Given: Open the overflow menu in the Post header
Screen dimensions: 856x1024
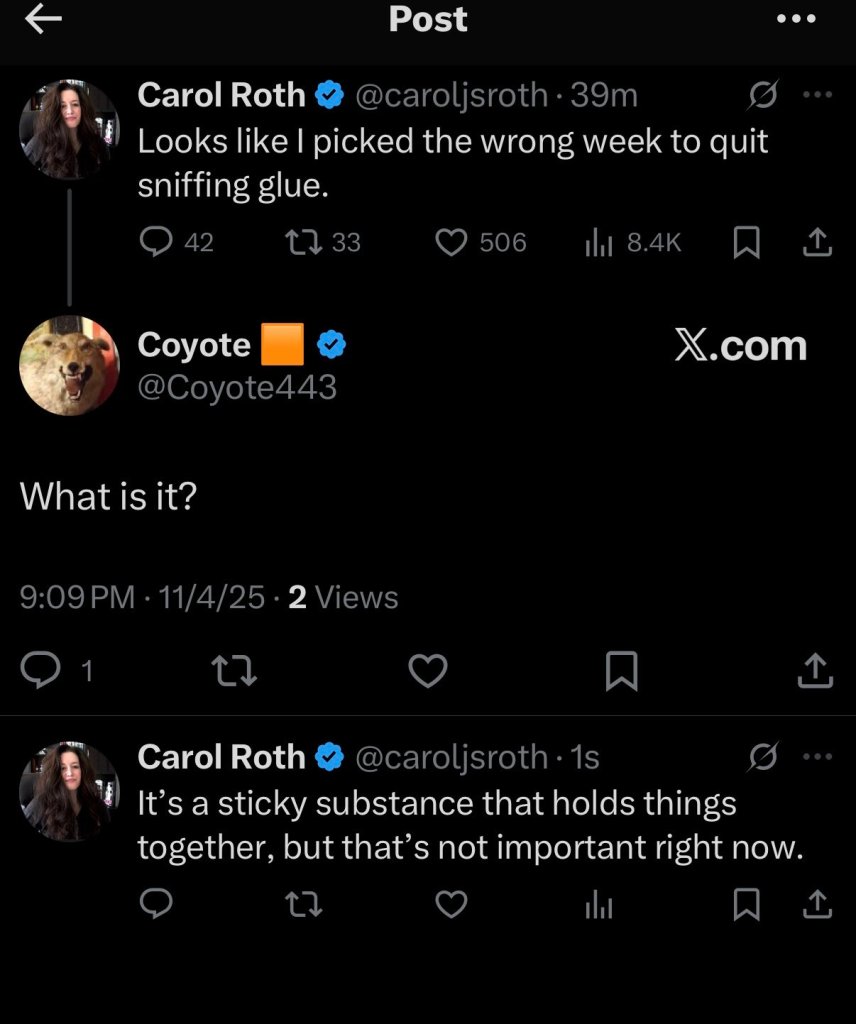Looking at the screenshot, I should tap(796, 20).
